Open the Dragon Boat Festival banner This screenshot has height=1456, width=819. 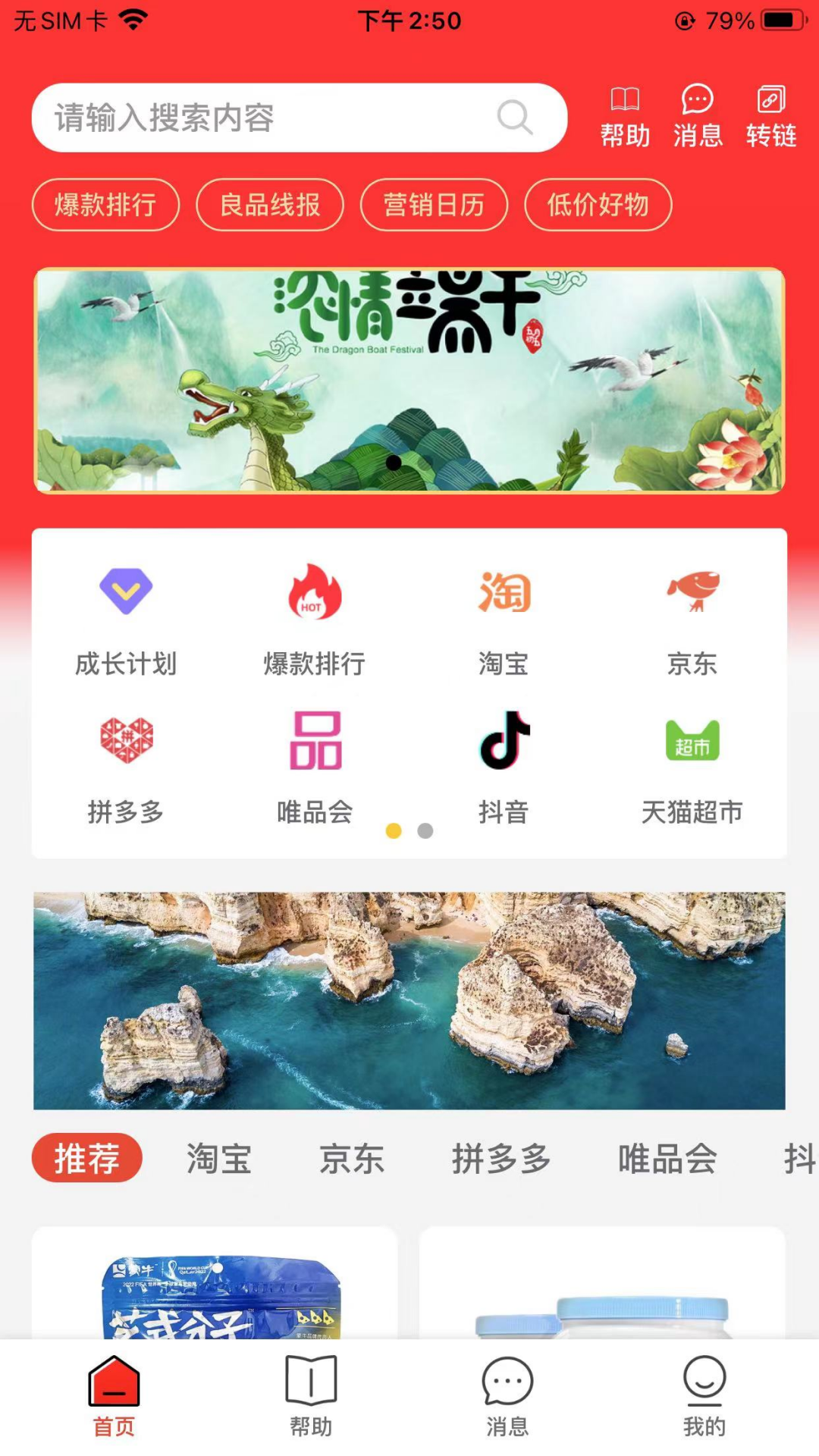(409, 381)
